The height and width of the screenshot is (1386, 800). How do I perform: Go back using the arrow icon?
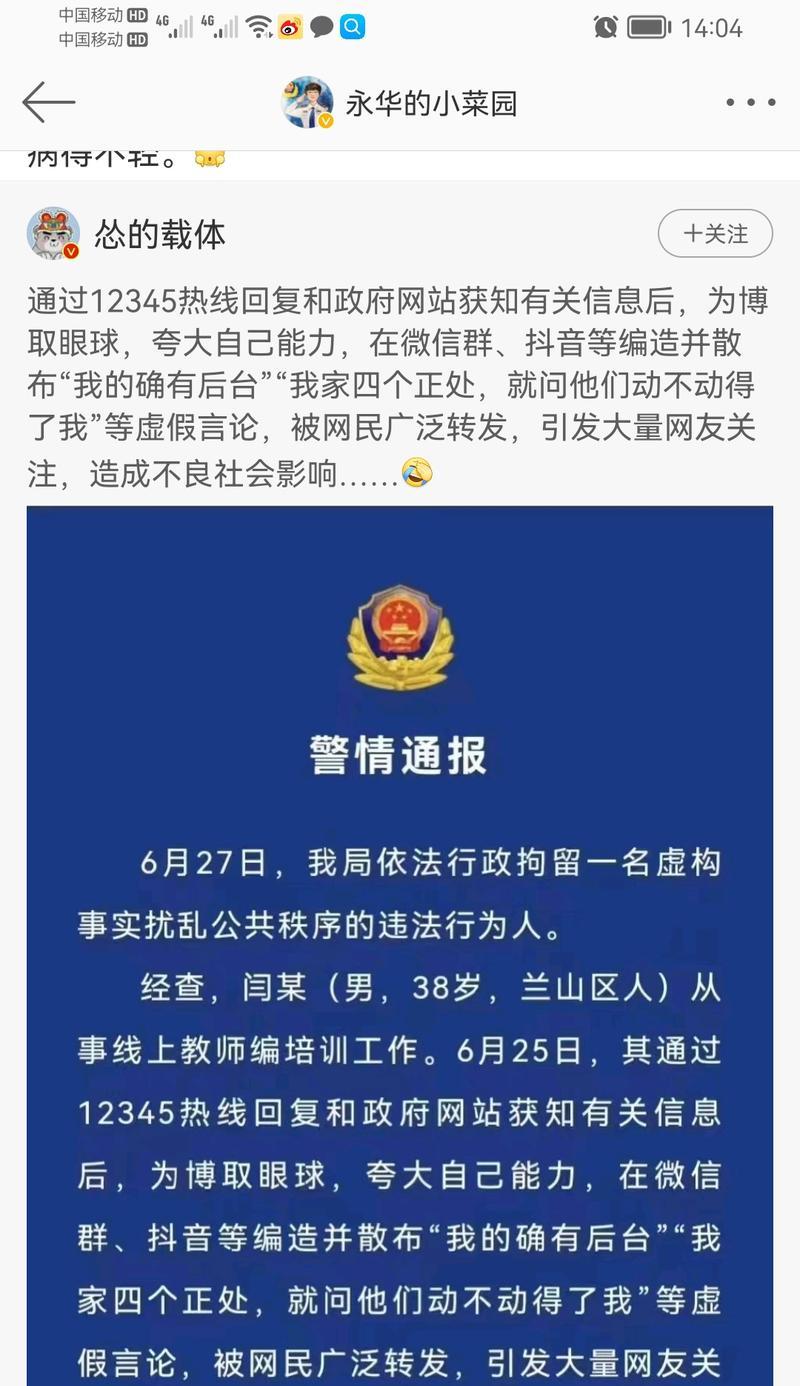pyautogui.click(x=48, y=102)
